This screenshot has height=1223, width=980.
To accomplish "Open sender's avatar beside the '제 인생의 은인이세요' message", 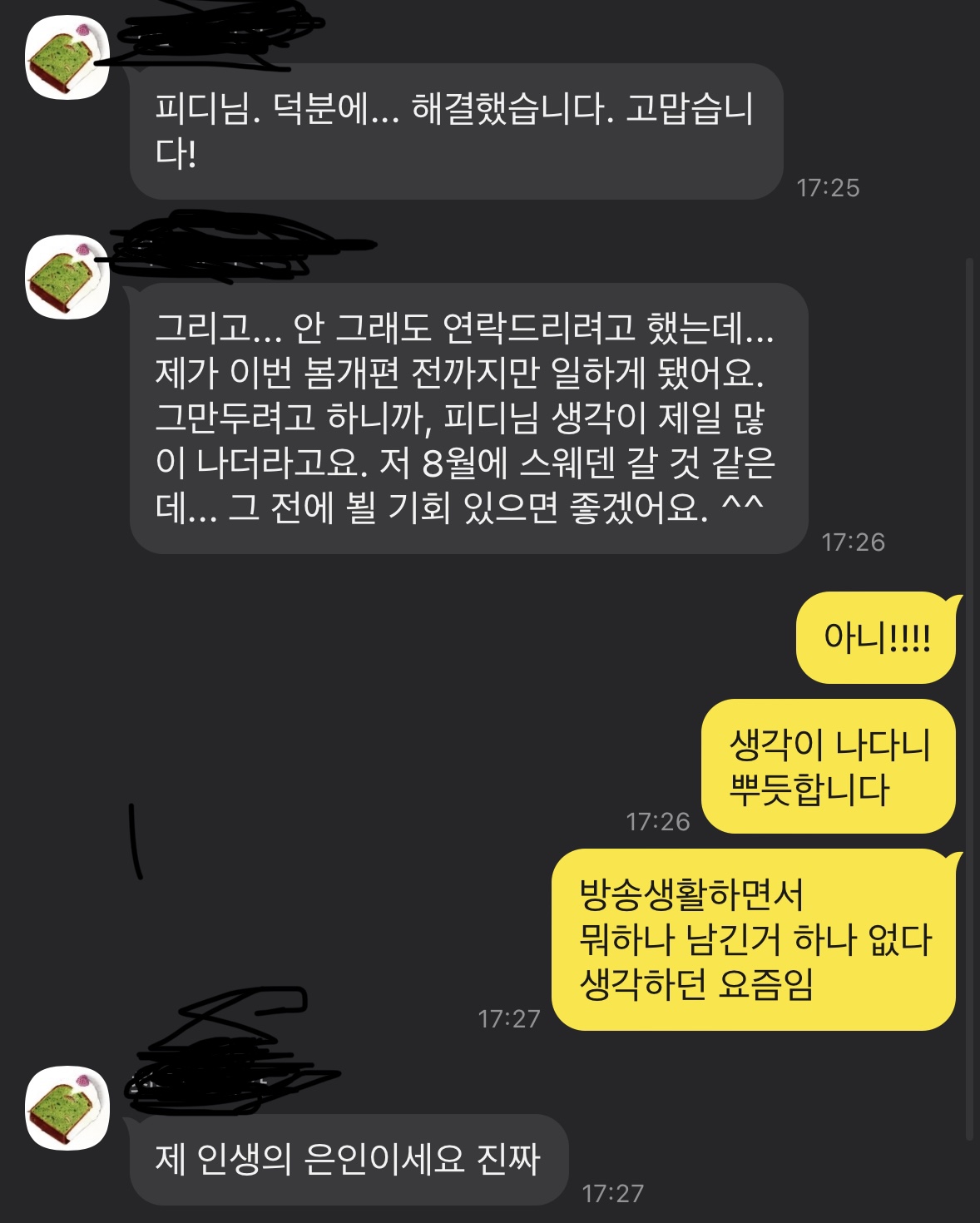I will coord(67,1108).
